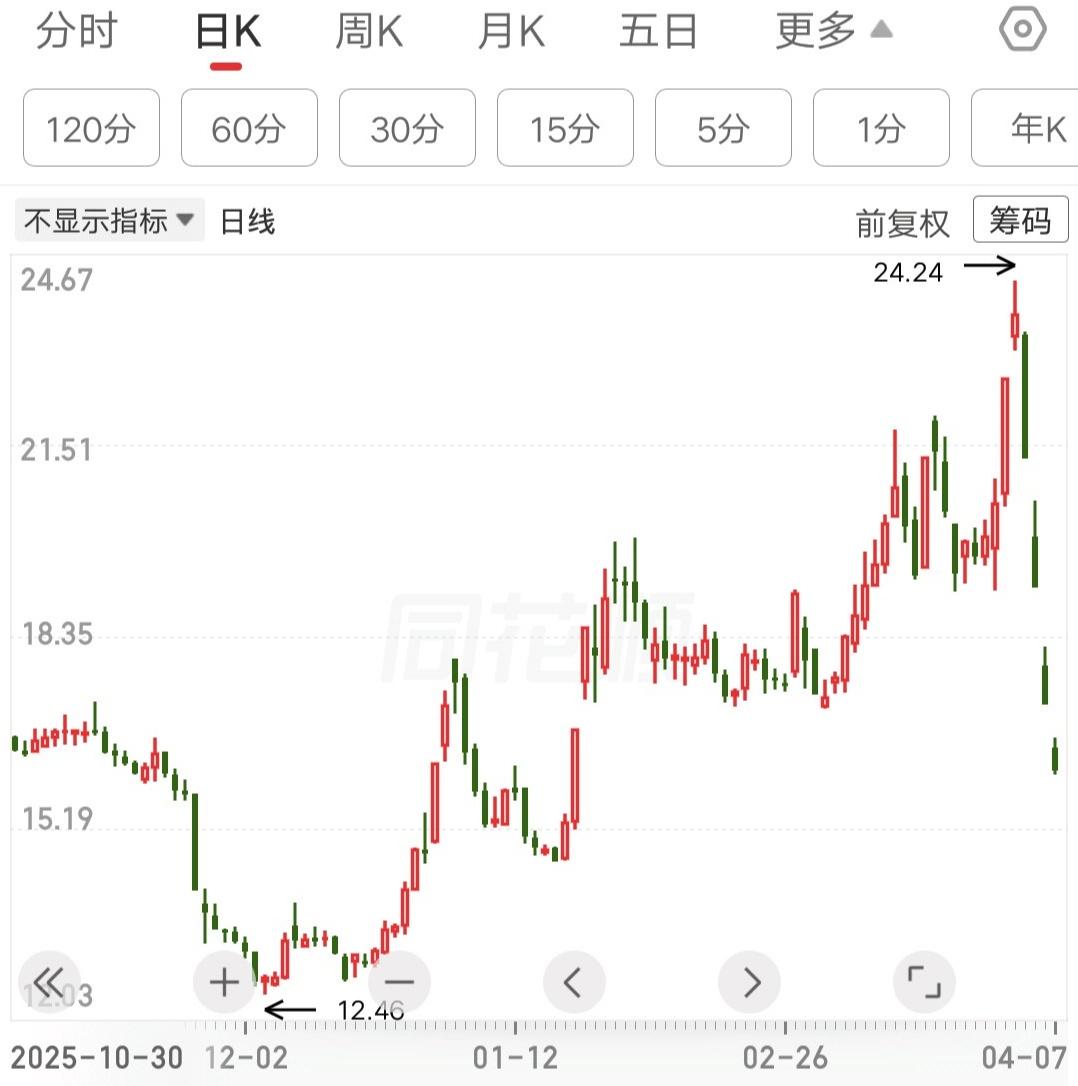1078x1086 pixels.
Task: Pan chart back with left arrow icon
Action: pos(574,982)
